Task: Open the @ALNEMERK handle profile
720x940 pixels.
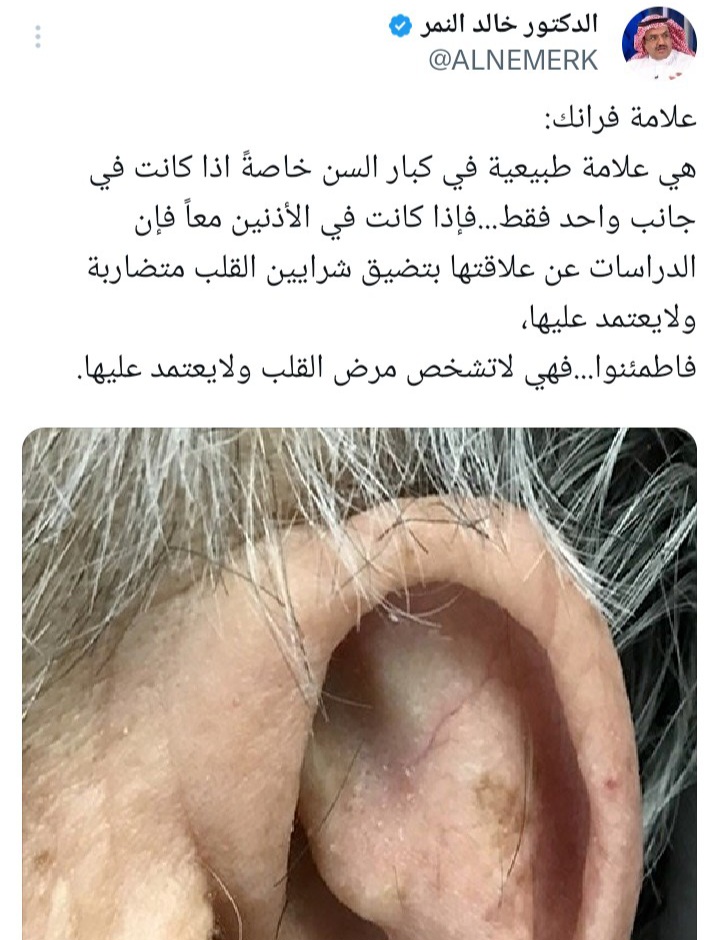Action: pyautogui.click(x=513, y=61)
